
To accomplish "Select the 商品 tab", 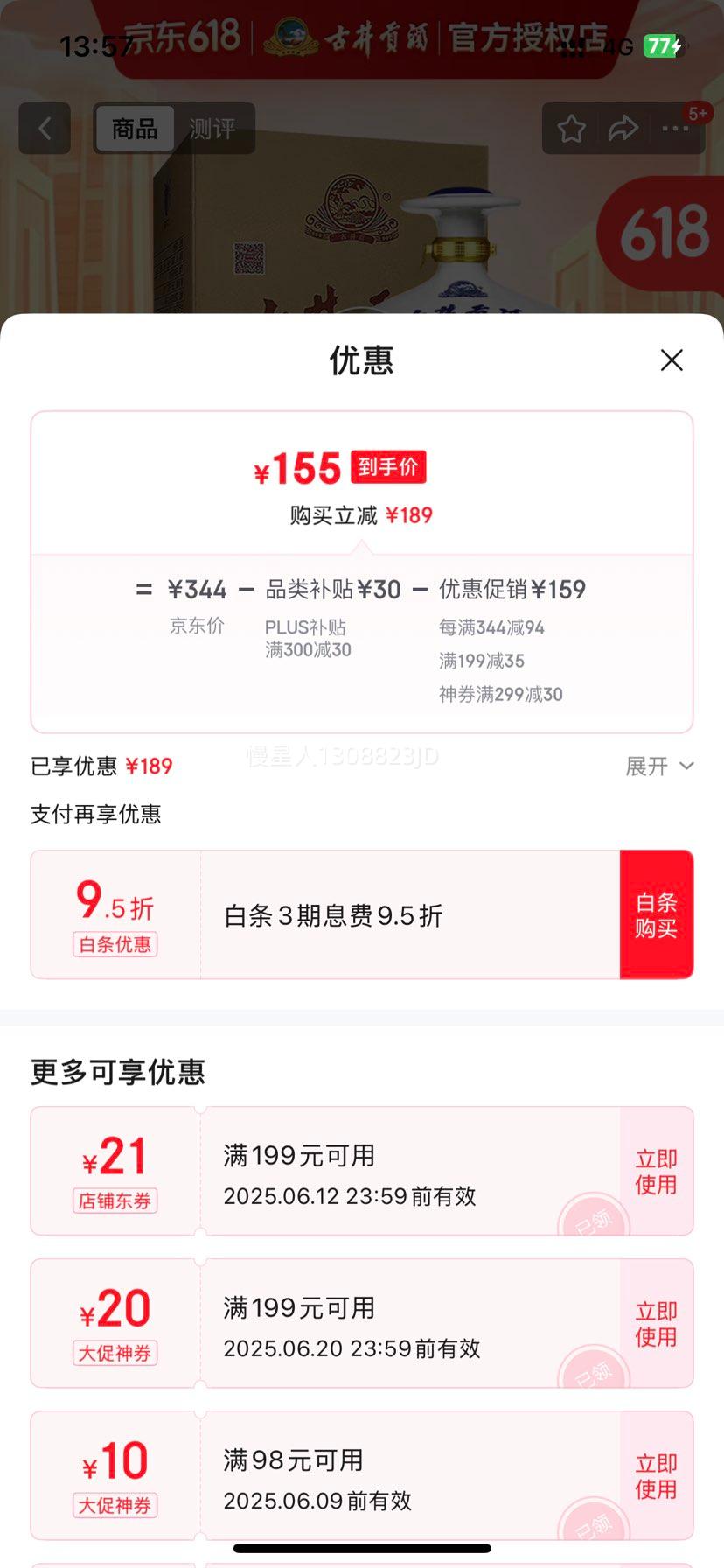I will (135, 129).
